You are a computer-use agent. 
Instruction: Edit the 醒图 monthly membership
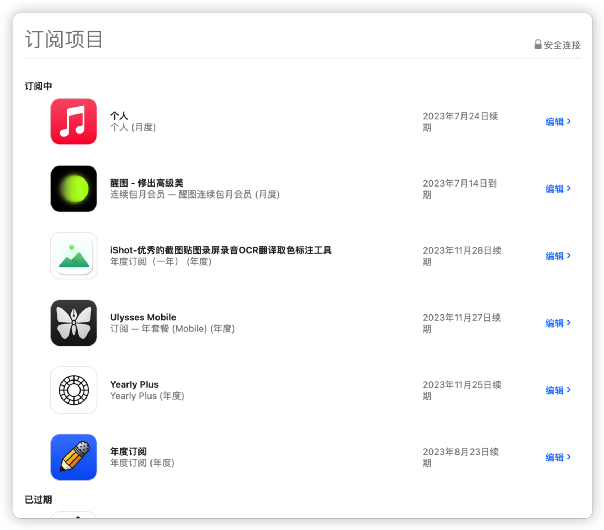coord(557,189)
